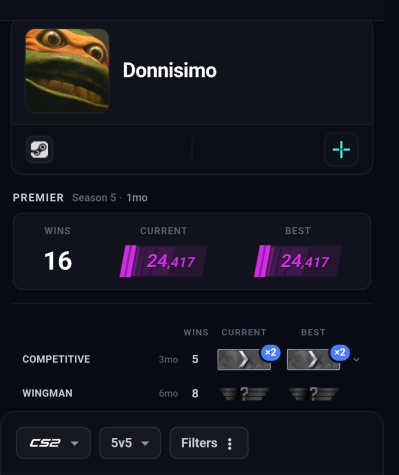Open the Filters menu
This screenshot has height=475, width=399.
pyautogui.click(x=209, y=443)
